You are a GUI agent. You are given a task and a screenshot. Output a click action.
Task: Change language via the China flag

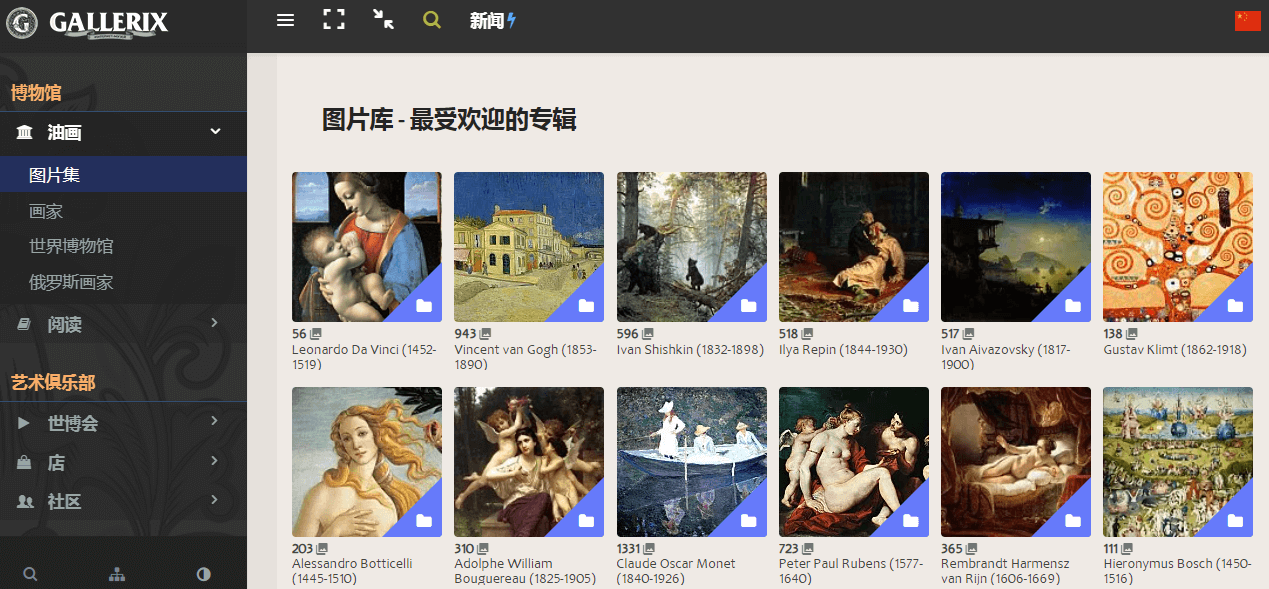coord(1247,21)
